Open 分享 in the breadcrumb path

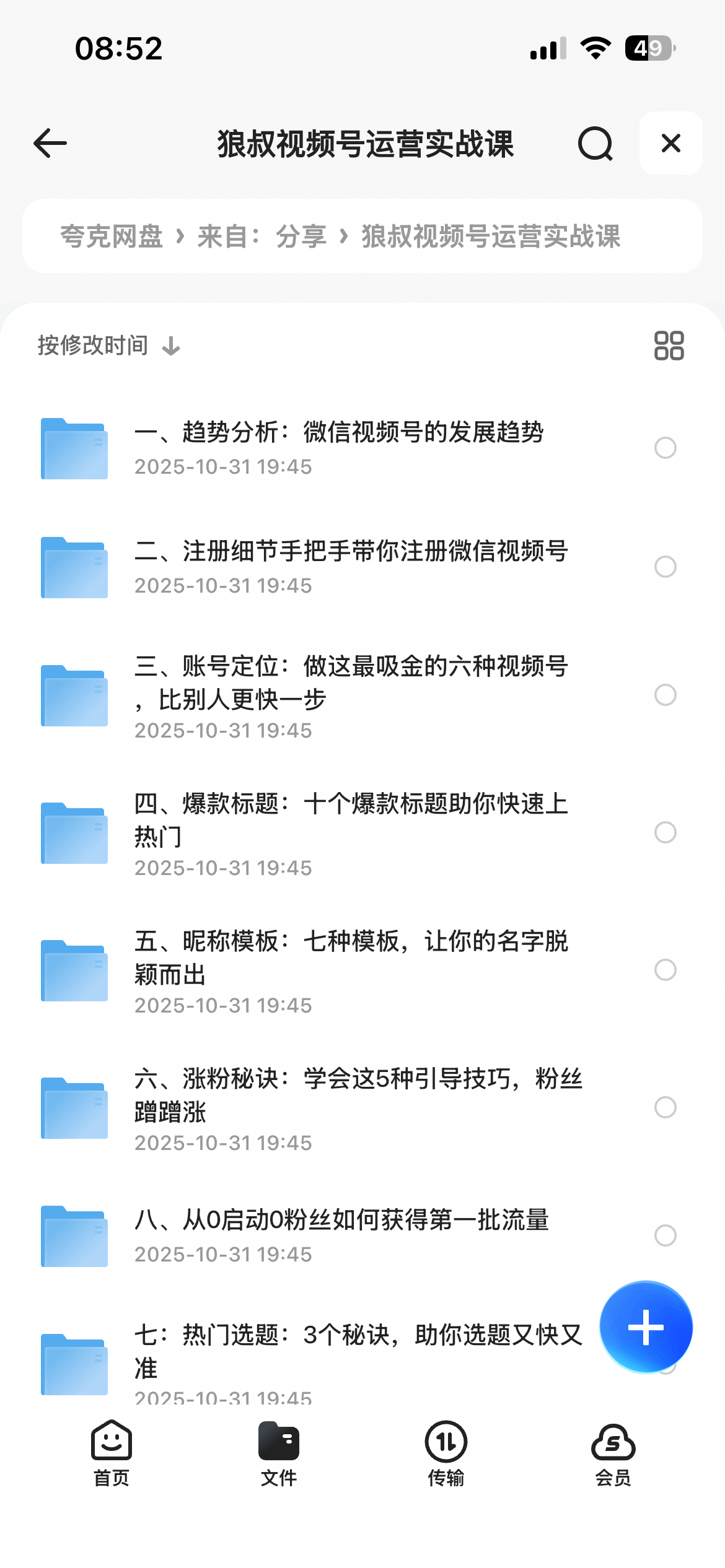point(302,236)
